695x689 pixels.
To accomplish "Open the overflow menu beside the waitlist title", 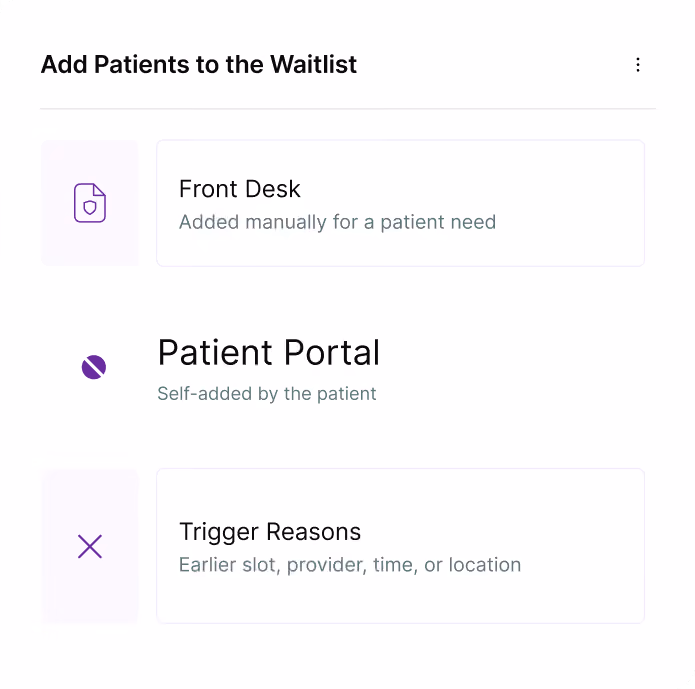I will (637, 65).
